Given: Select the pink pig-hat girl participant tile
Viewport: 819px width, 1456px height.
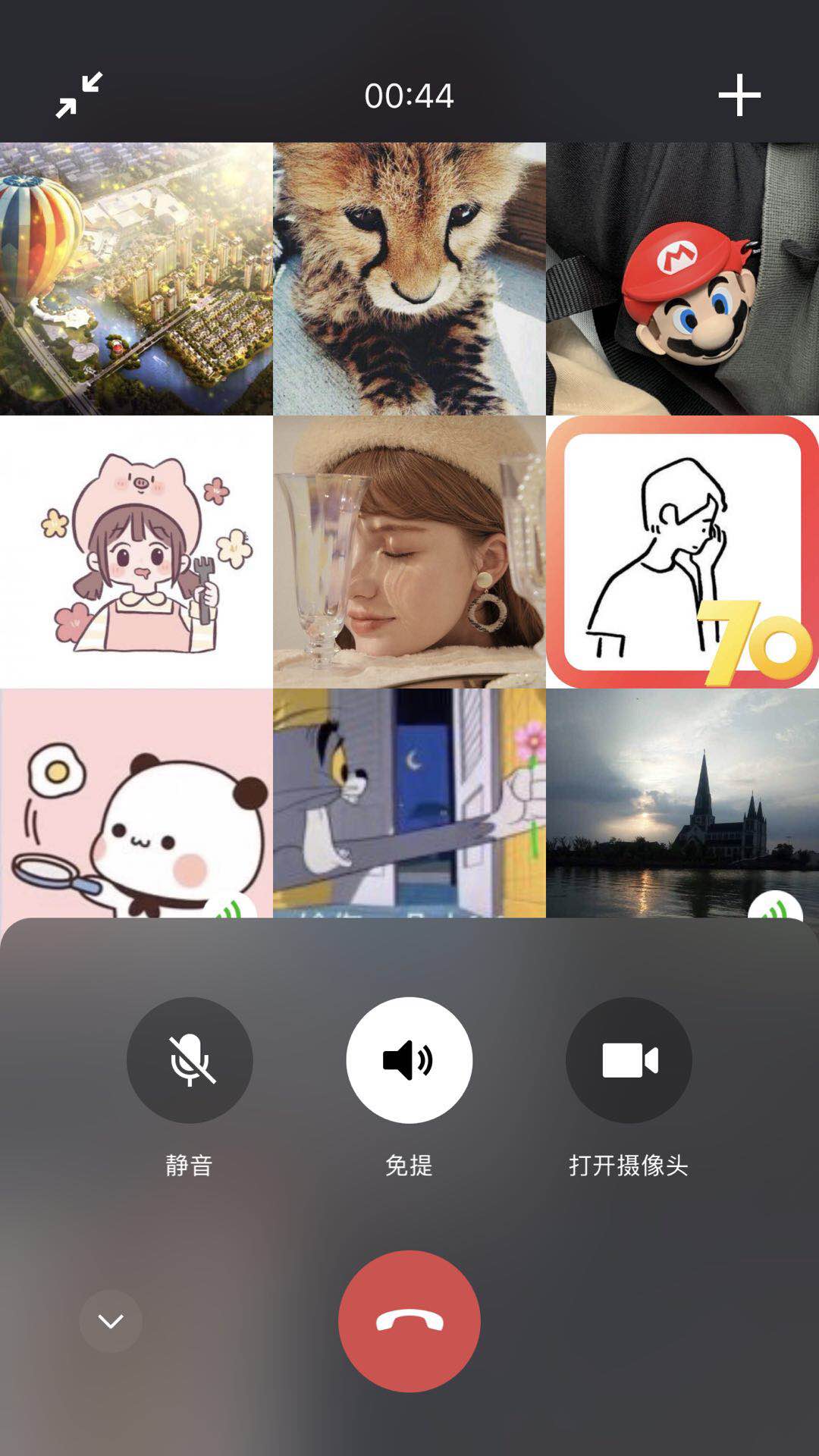Looking at the screenshot, I should tap(136, 551).
